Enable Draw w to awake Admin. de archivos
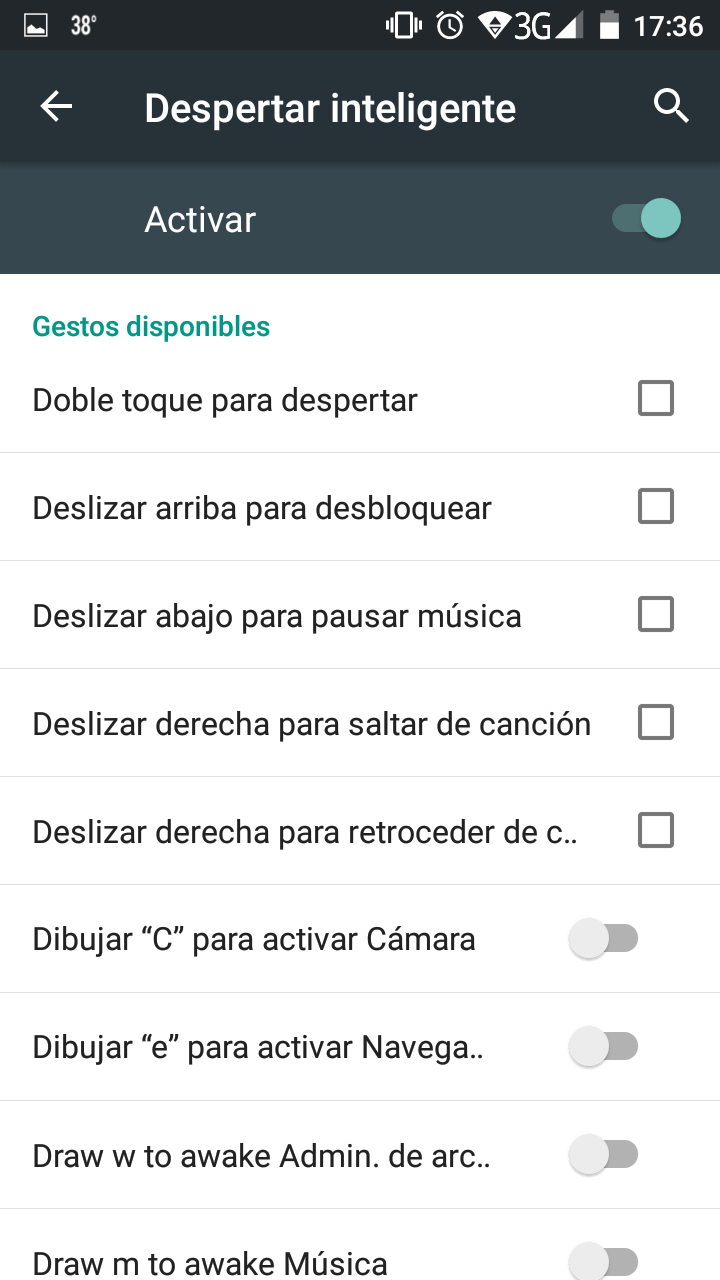Screen dimensions: 720x1280 (x=603, y=1155)
